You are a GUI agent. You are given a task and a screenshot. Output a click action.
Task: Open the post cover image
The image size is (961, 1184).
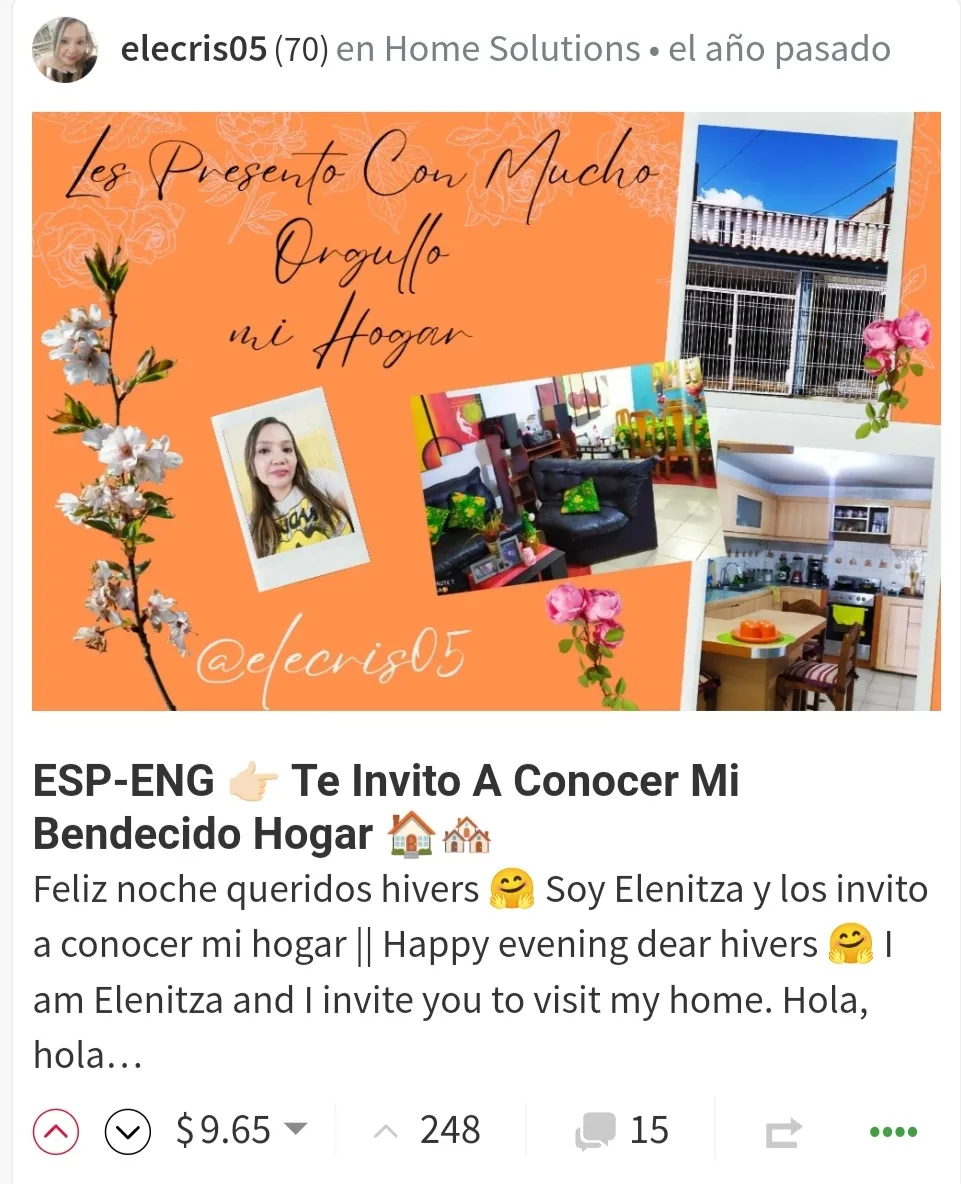486,411
